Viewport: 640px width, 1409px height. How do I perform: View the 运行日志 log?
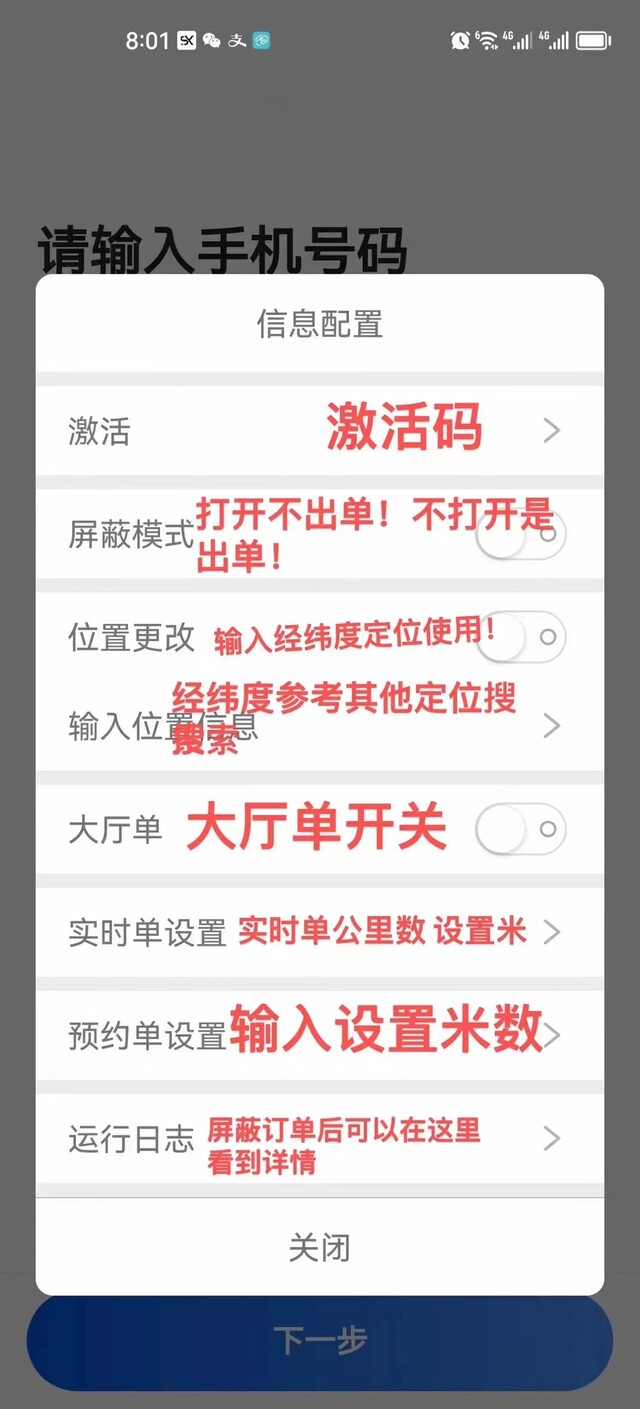[320, 1138]
